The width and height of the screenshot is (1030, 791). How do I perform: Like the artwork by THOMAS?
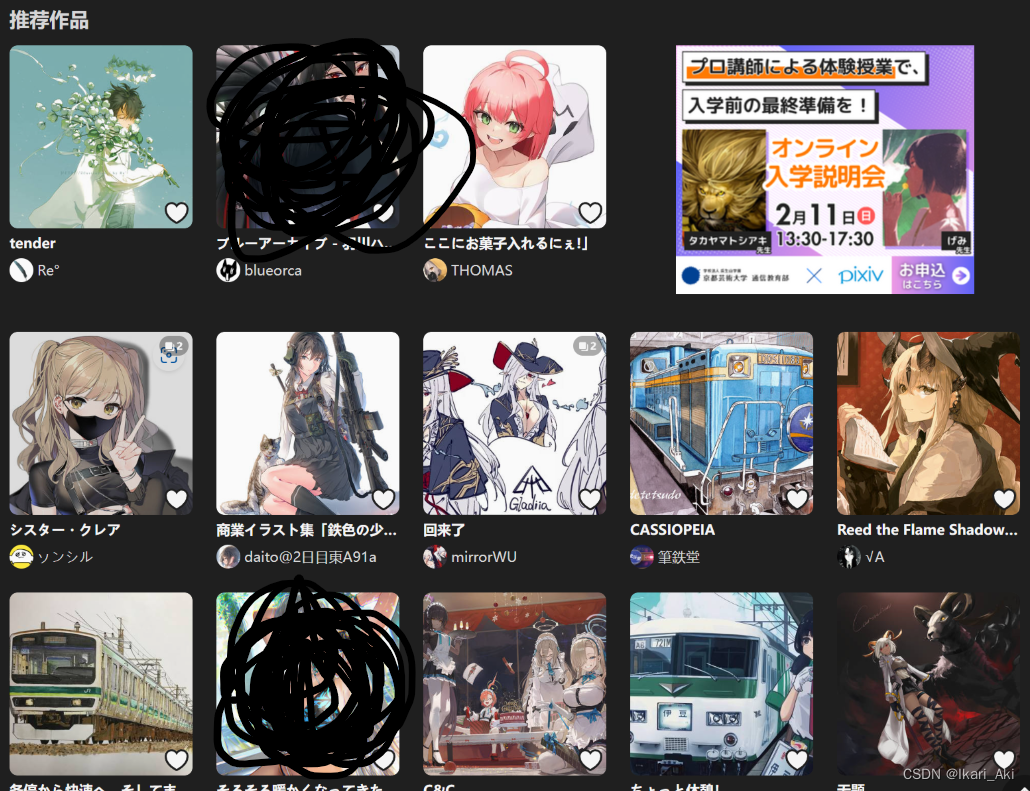pos(590,212)
